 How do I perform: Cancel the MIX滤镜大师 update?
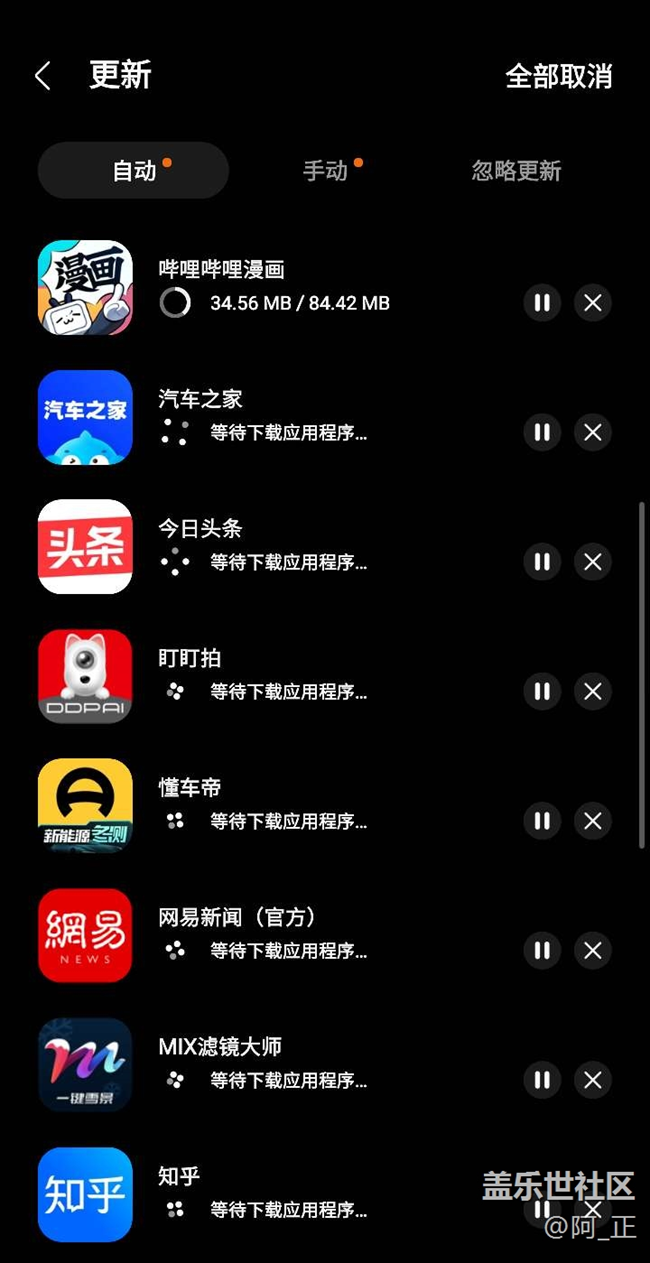[x=593, y=1080]
